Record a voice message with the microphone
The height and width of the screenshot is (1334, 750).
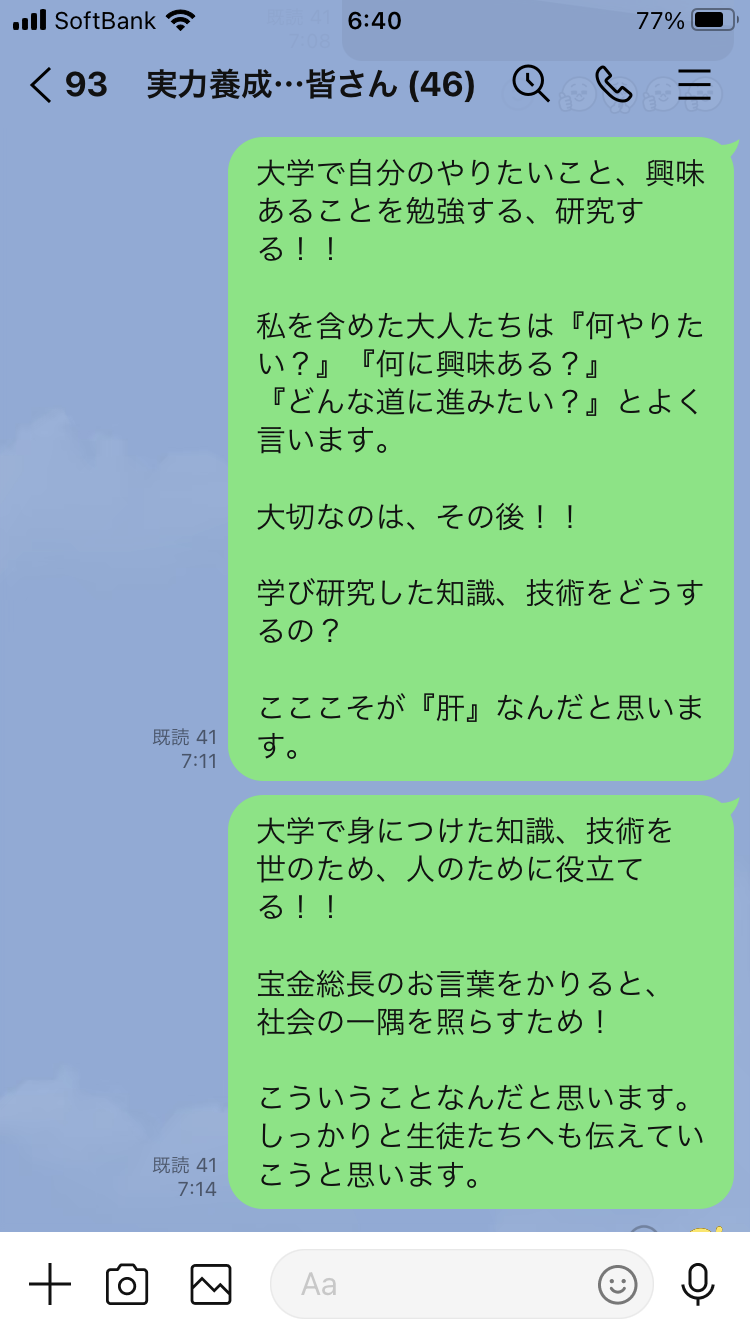697,1283
